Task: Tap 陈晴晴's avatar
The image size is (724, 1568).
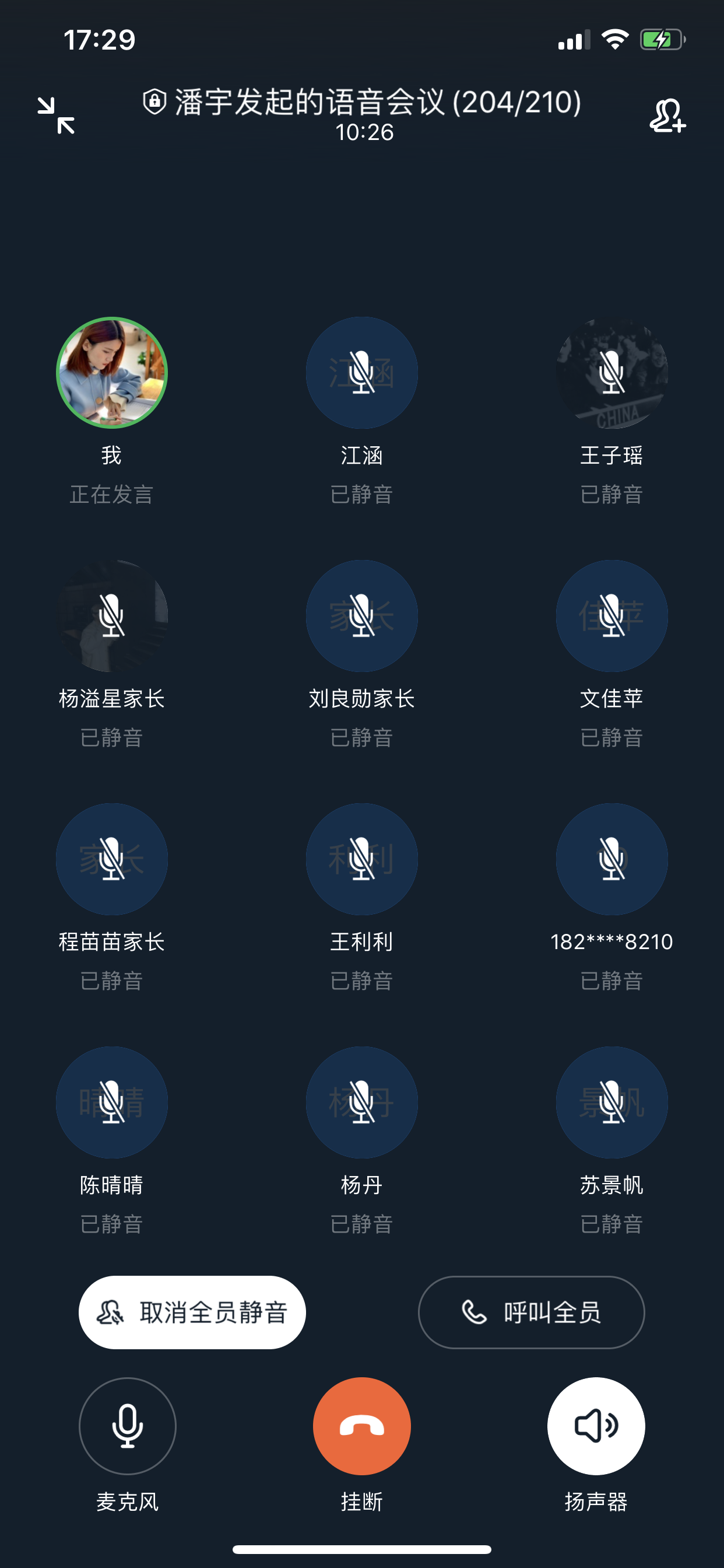Action: tap(112, 1102)
